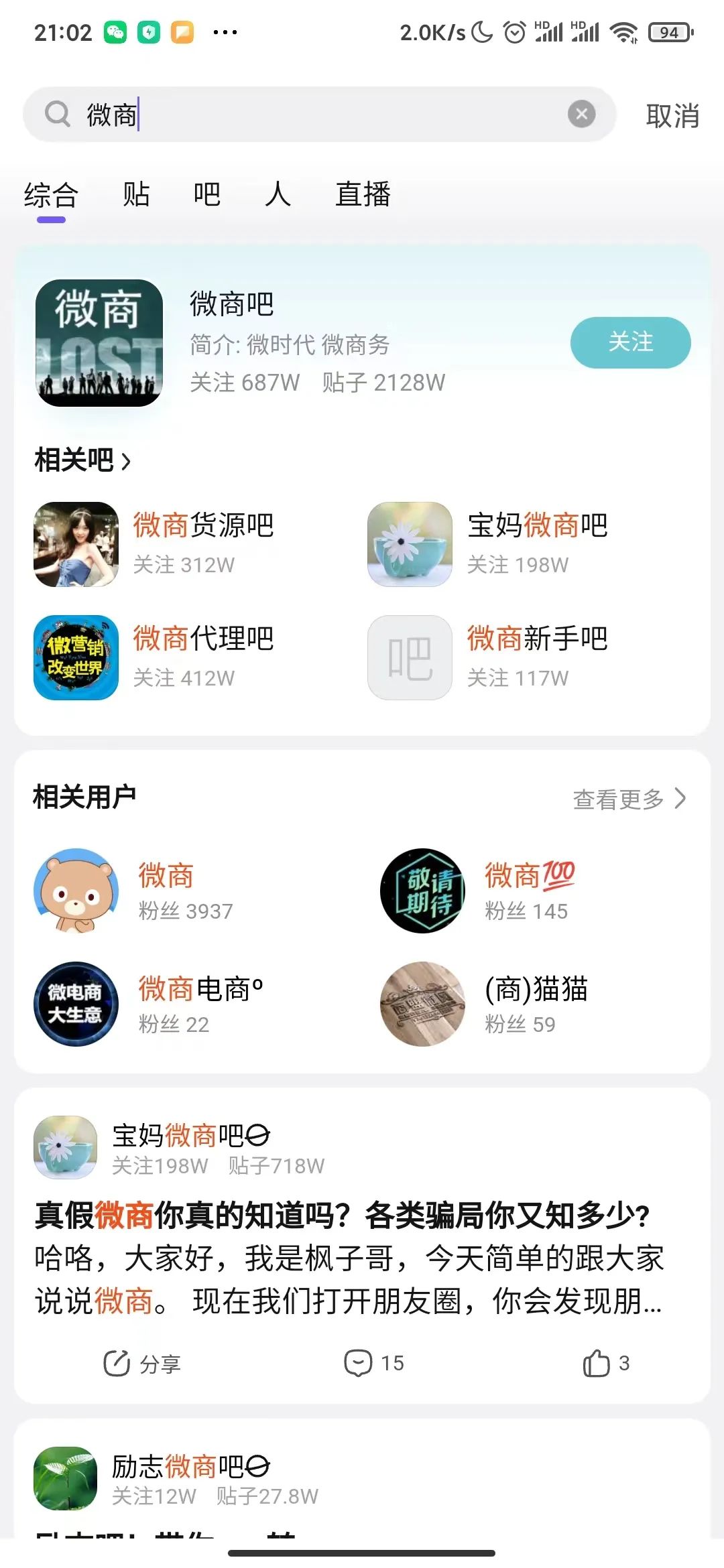Tap the 微商货源吧 forum thumbnail

point(75,544)
